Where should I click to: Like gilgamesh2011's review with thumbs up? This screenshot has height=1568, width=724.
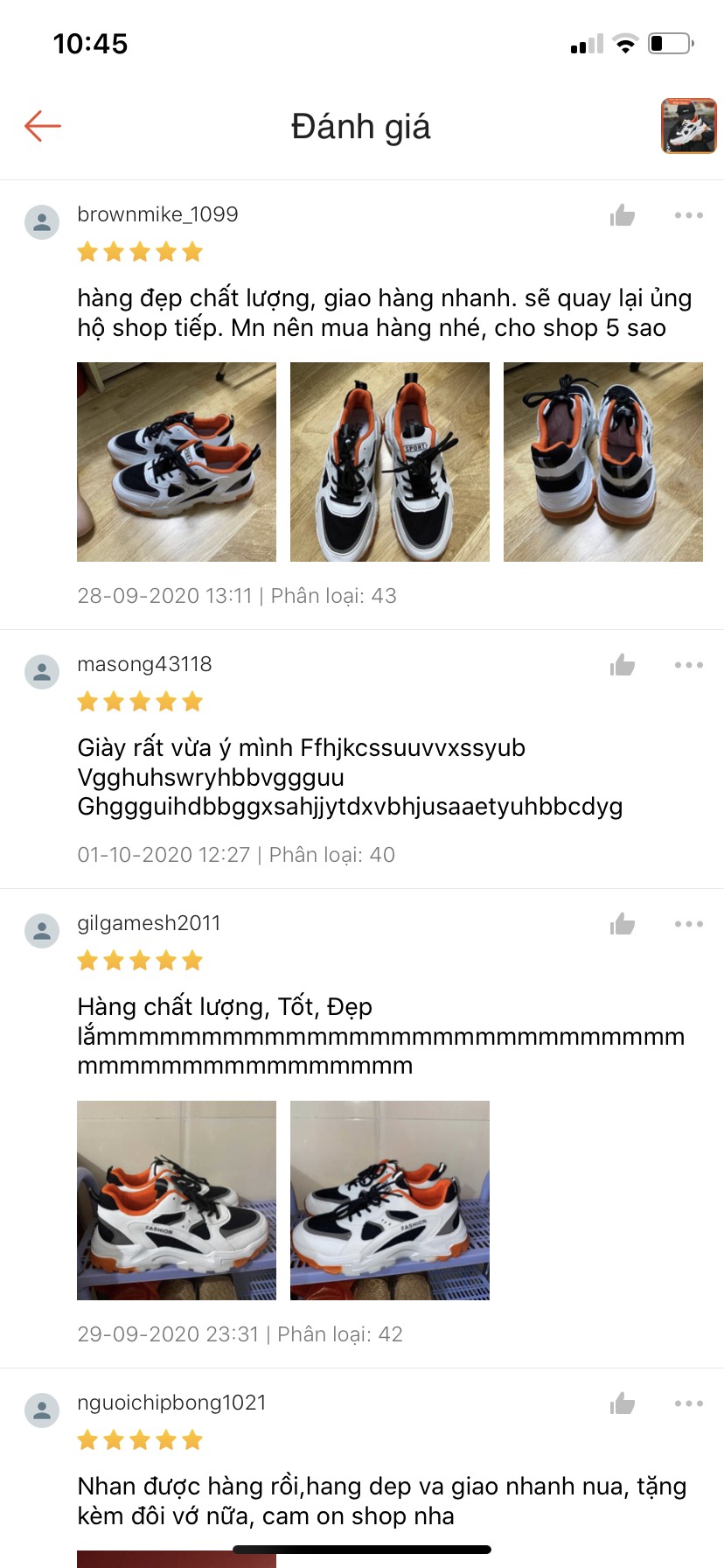coord(622,923)
